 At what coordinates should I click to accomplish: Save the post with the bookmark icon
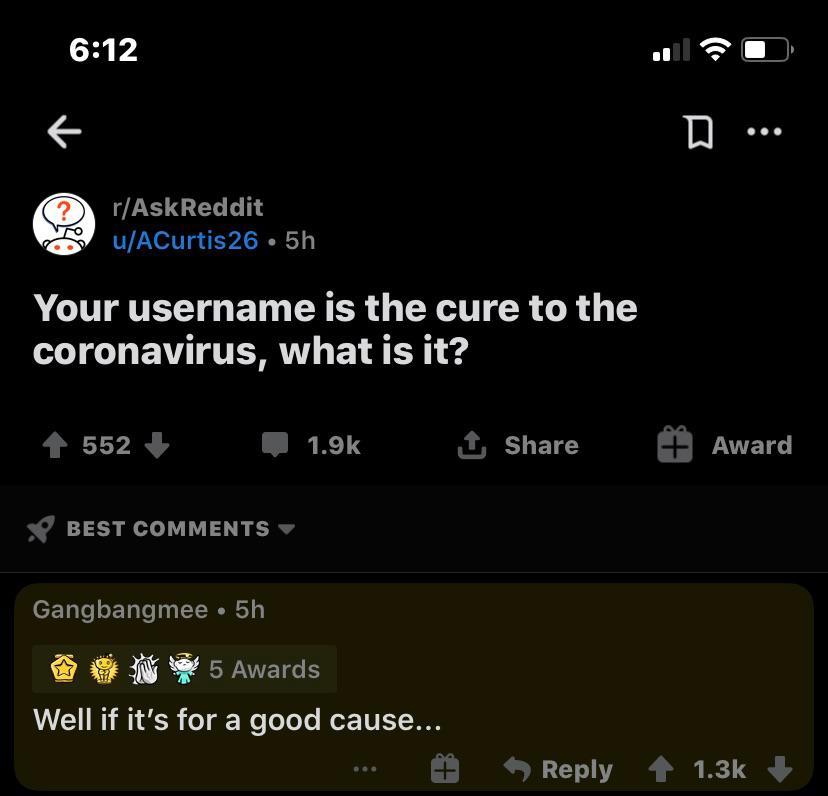[x=699, y=131]
